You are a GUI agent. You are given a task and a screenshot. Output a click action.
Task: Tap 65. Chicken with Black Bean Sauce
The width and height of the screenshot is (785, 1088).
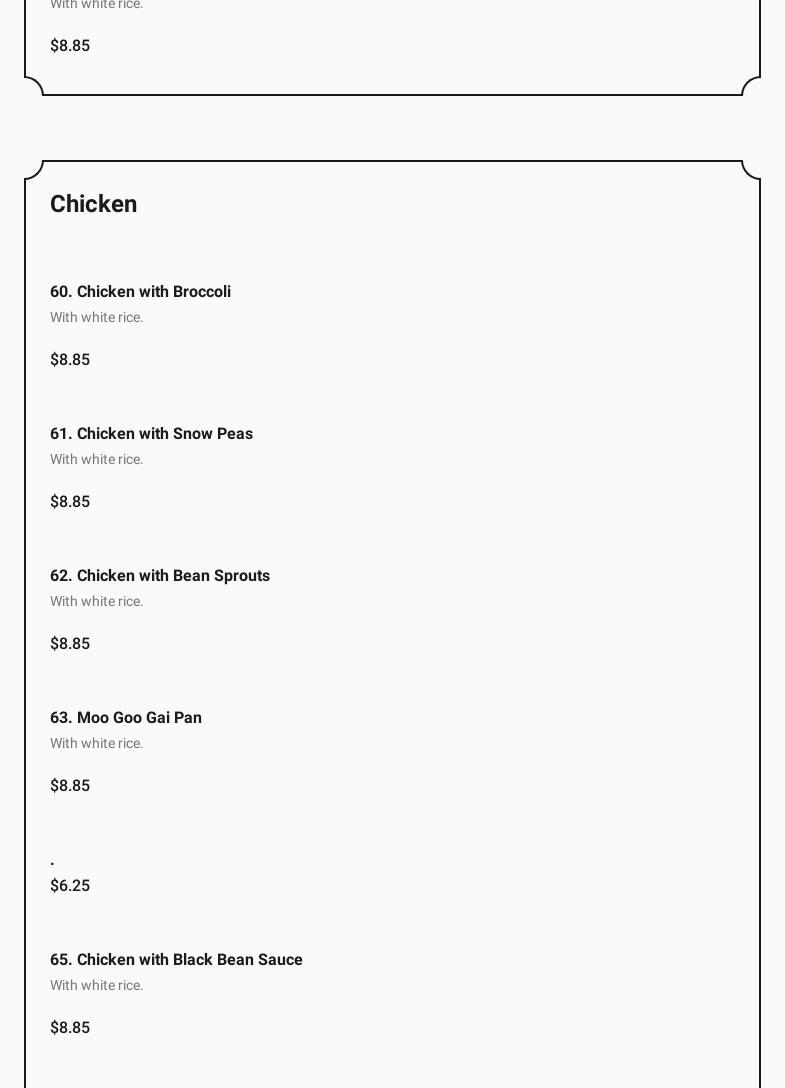click(176, 960)
